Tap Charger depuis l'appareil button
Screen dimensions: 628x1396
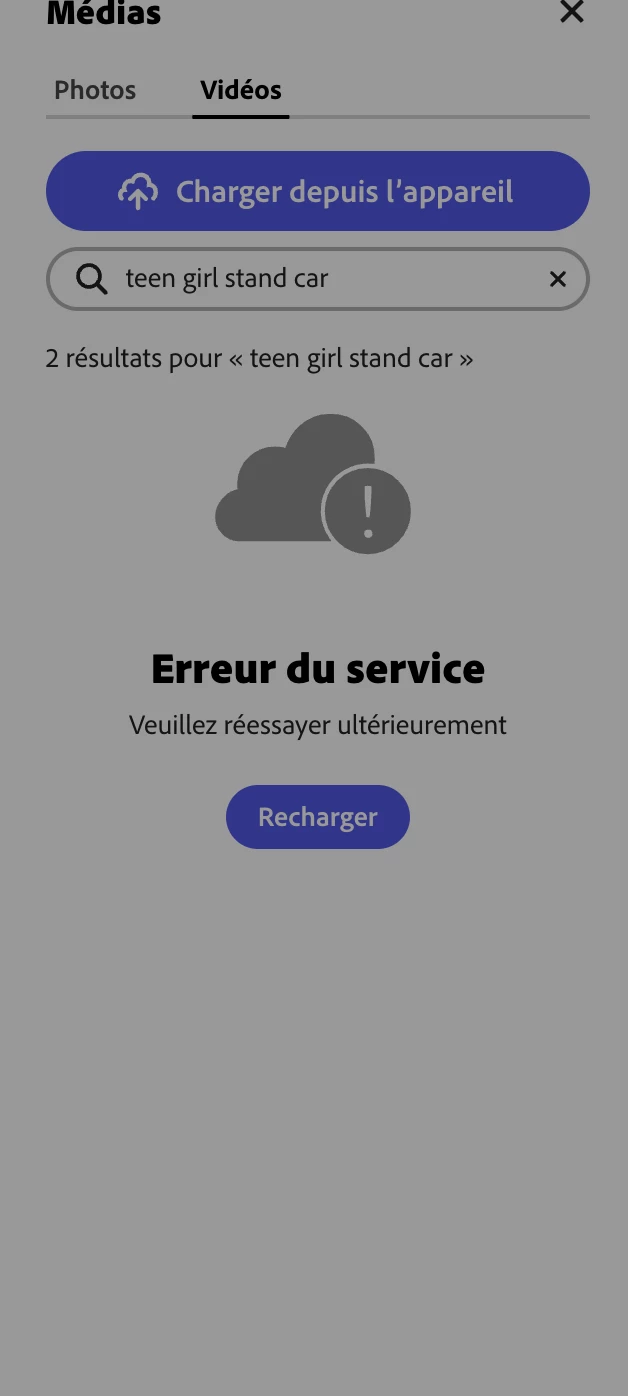click(318, 191)
